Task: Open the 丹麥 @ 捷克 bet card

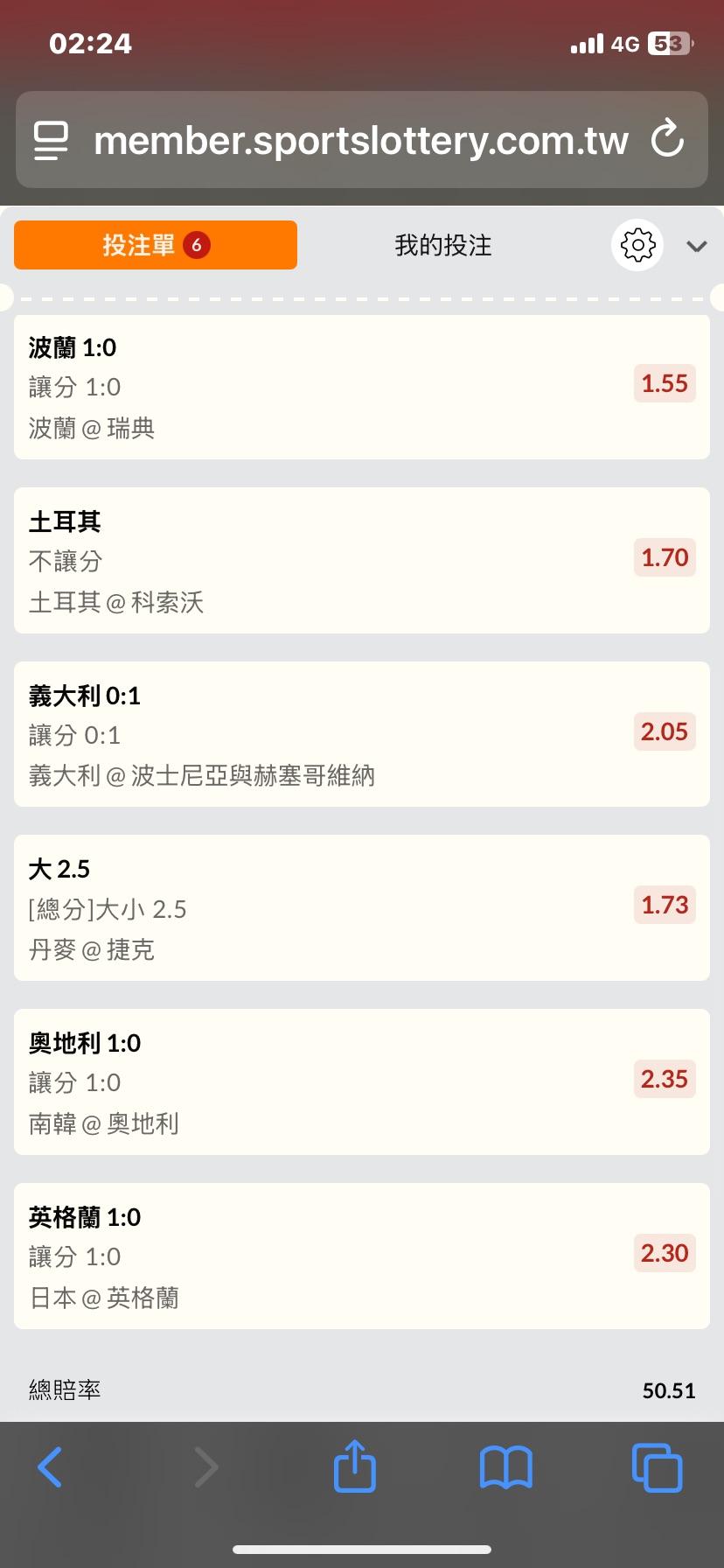Action: tap(361, 907)
